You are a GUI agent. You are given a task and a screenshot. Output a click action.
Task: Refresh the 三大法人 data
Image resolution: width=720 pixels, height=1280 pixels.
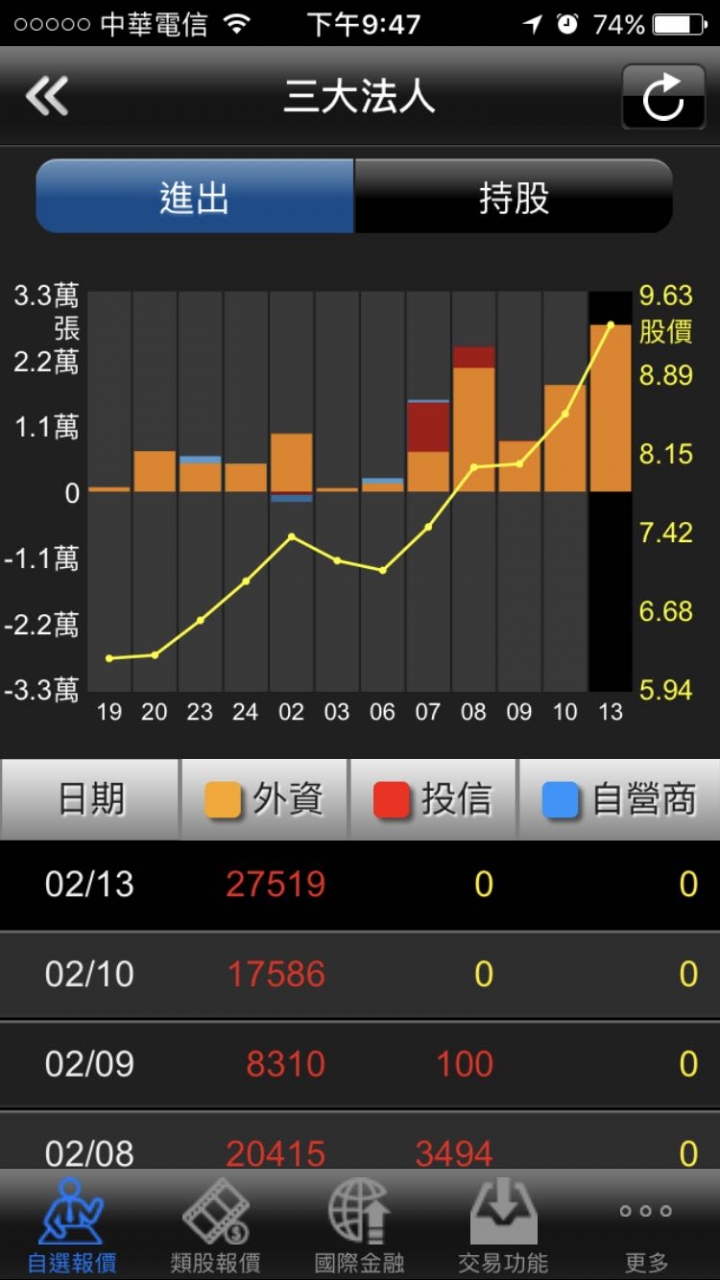tap(663, 97)
